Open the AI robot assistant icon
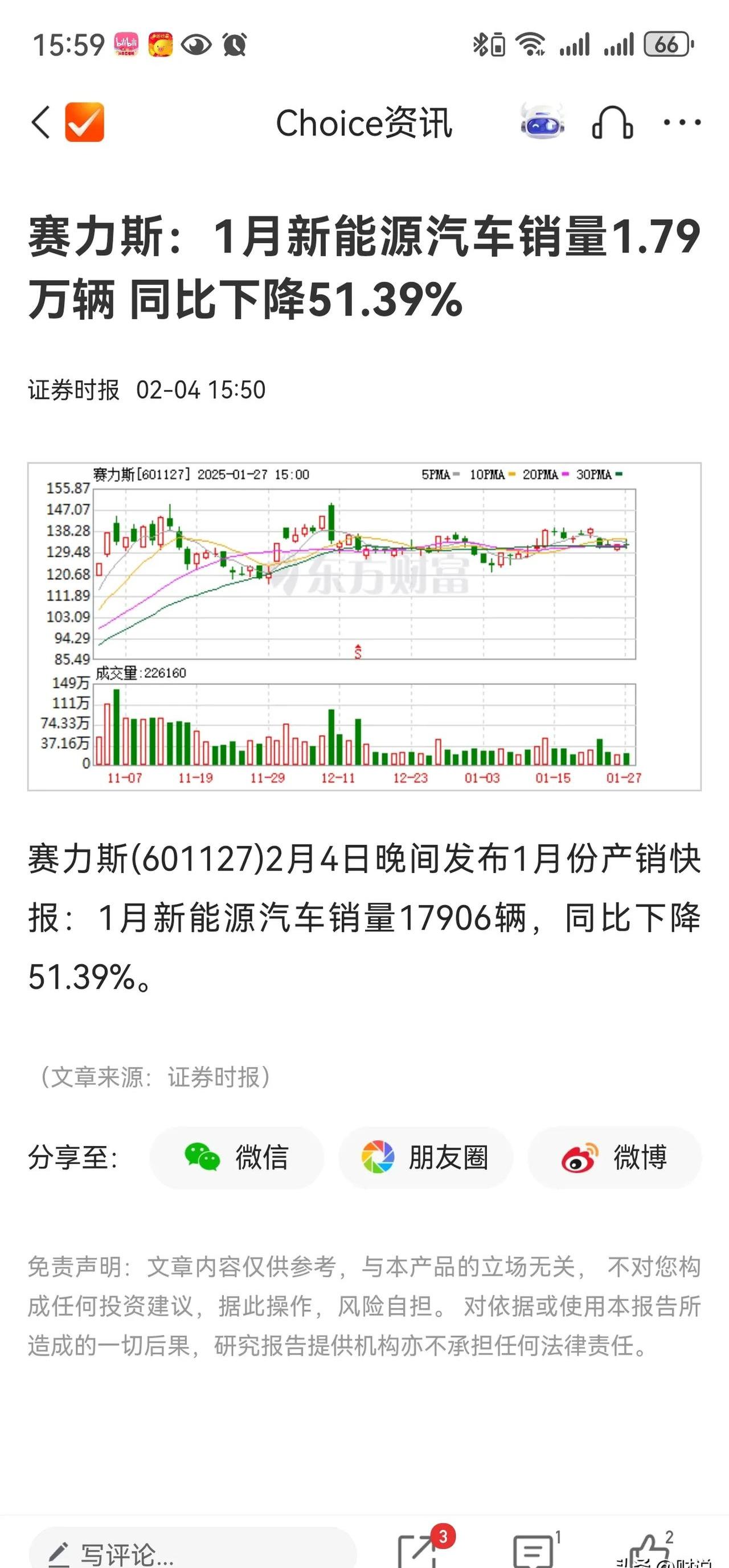The width and height of the screenshot is (729, 1568). coord(541,123)
